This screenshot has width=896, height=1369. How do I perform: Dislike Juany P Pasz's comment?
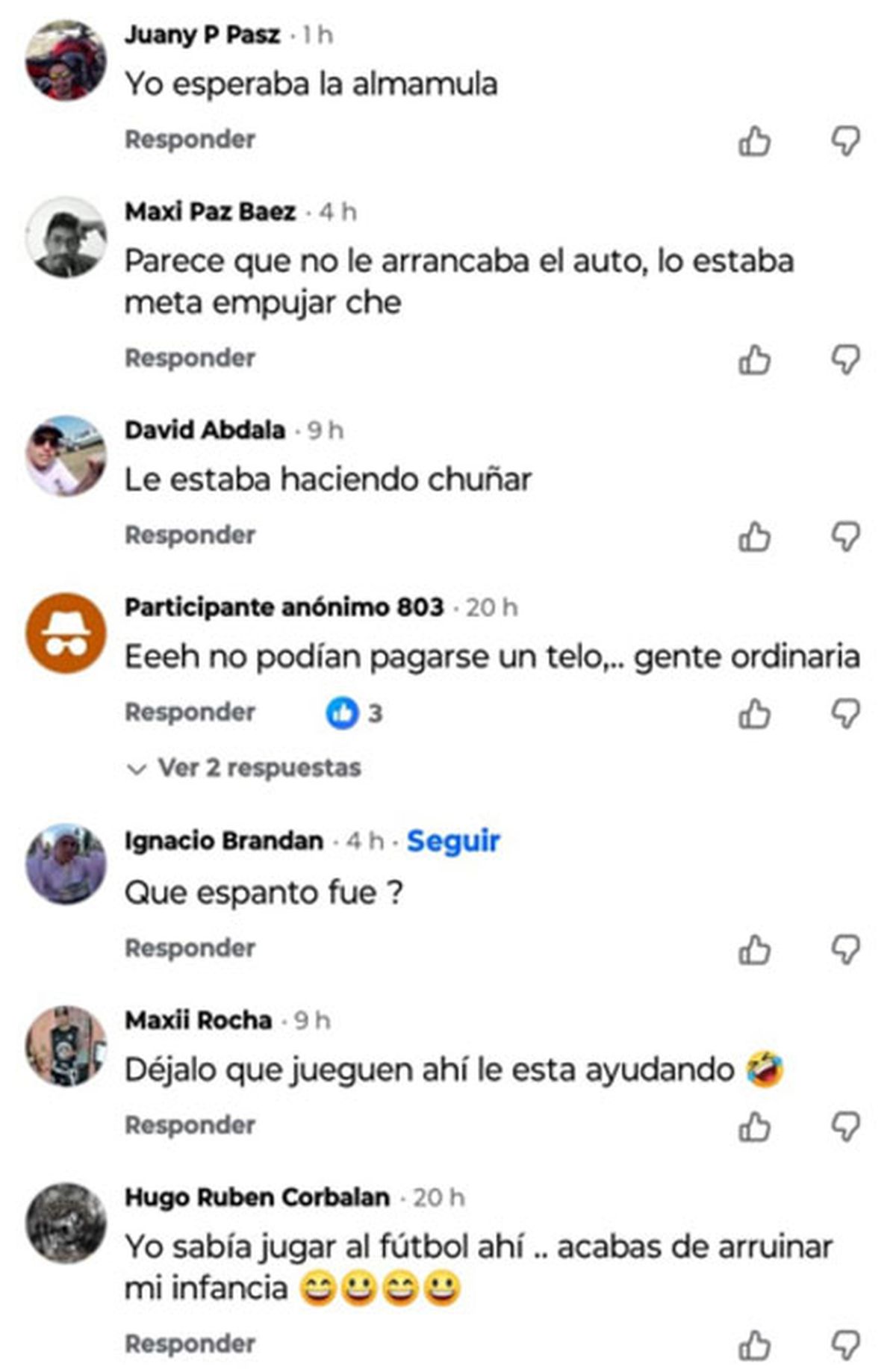(x=845, y=140)
